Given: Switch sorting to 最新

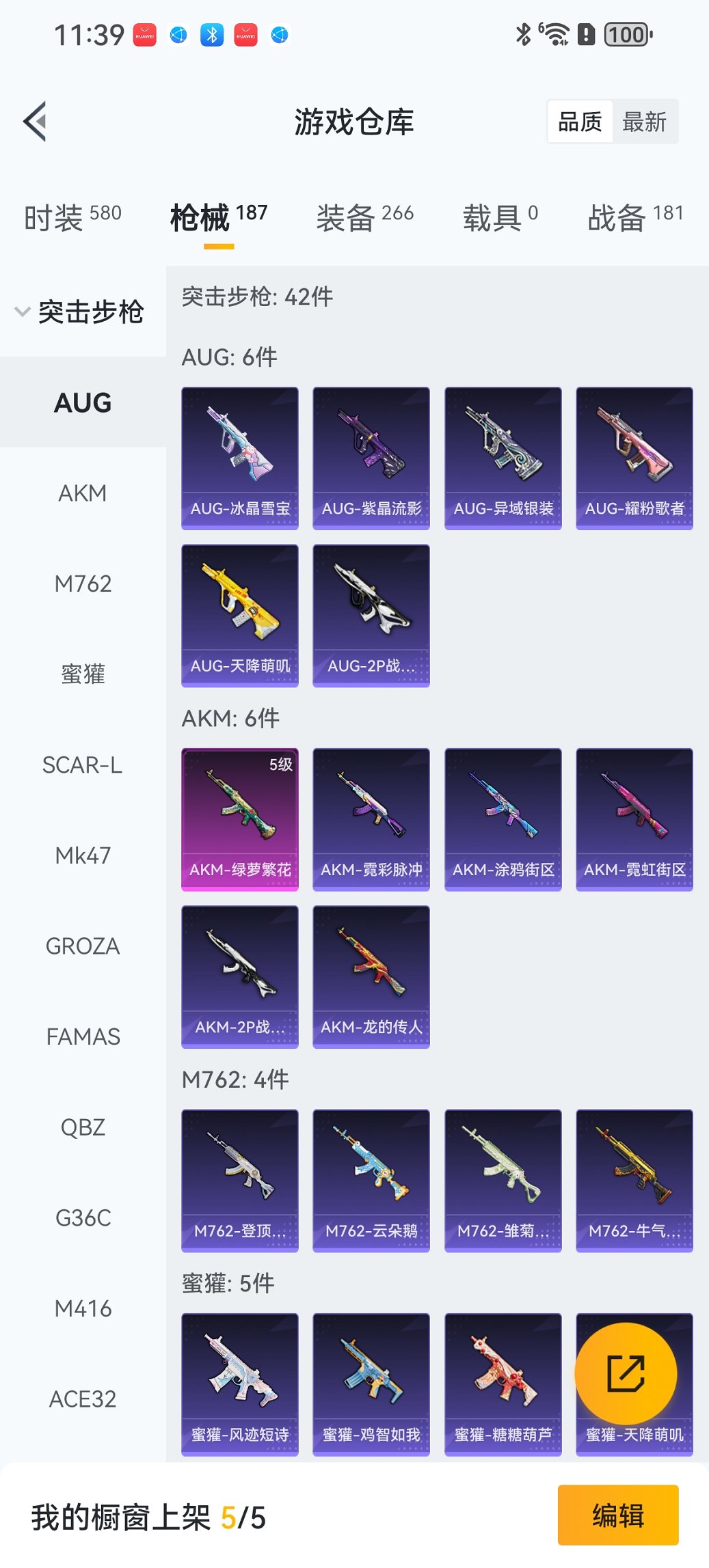Looking at the screenshot, I should tap(645, 121).
